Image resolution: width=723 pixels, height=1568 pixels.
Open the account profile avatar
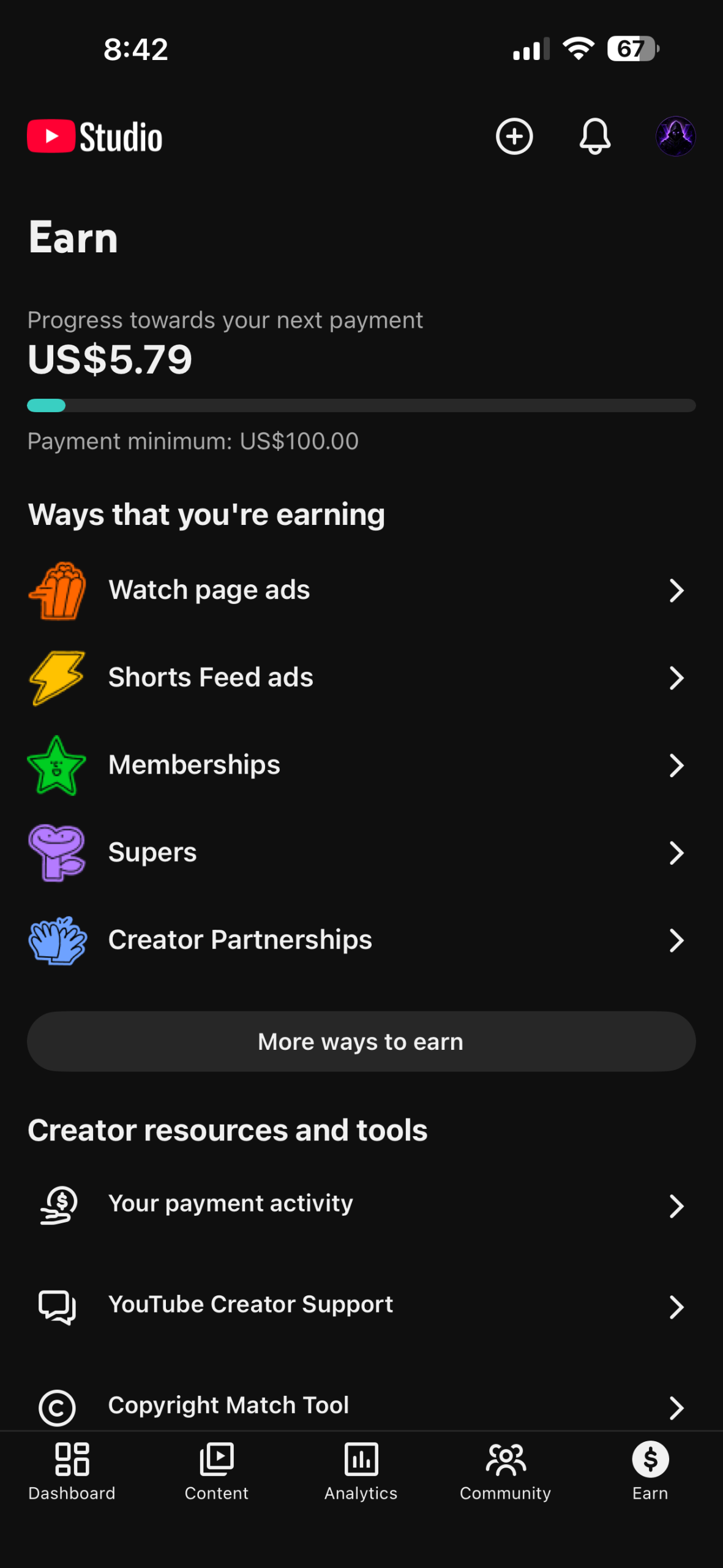[675, 136]
